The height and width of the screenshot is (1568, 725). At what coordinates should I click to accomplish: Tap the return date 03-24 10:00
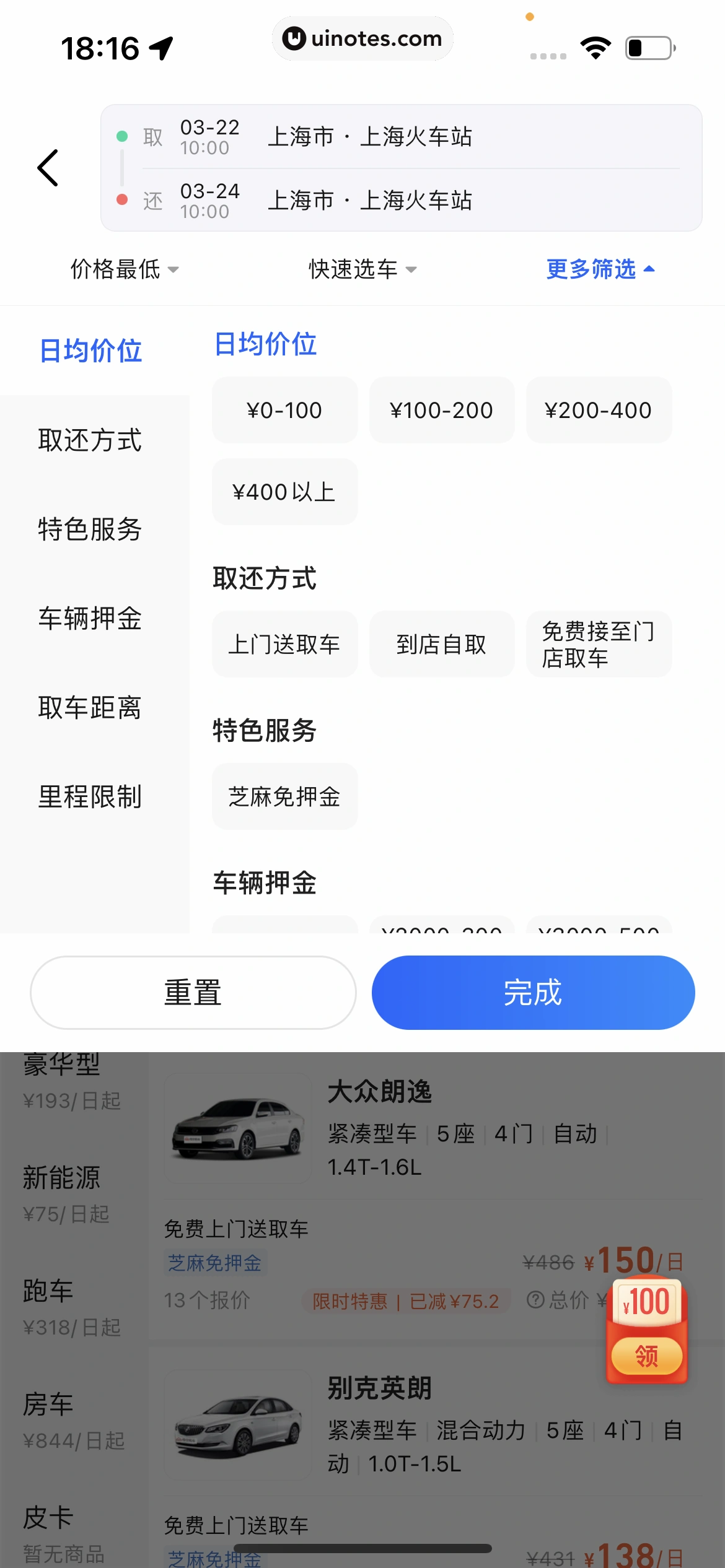tap(210, 200)
